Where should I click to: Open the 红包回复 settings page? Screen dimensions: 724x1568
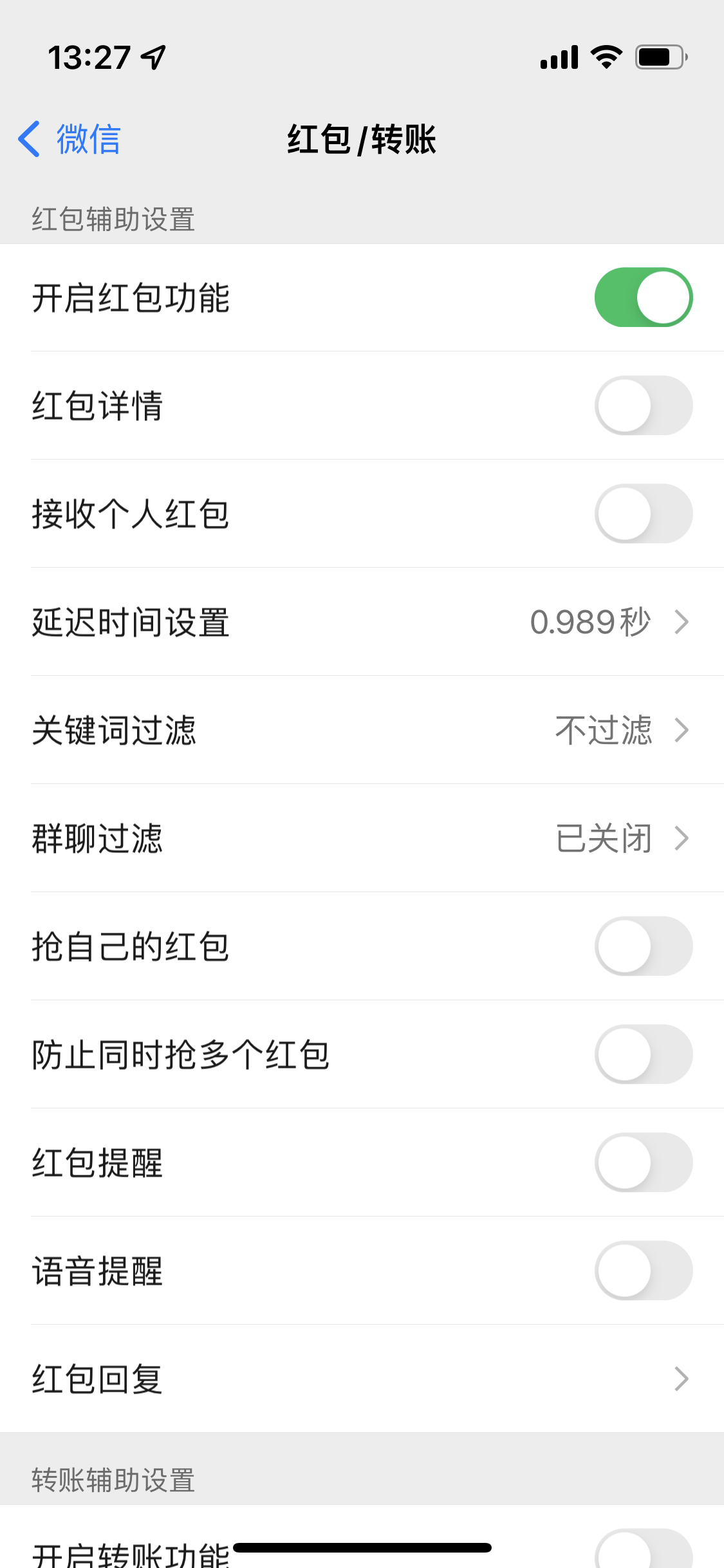[x=362, y=1378]
